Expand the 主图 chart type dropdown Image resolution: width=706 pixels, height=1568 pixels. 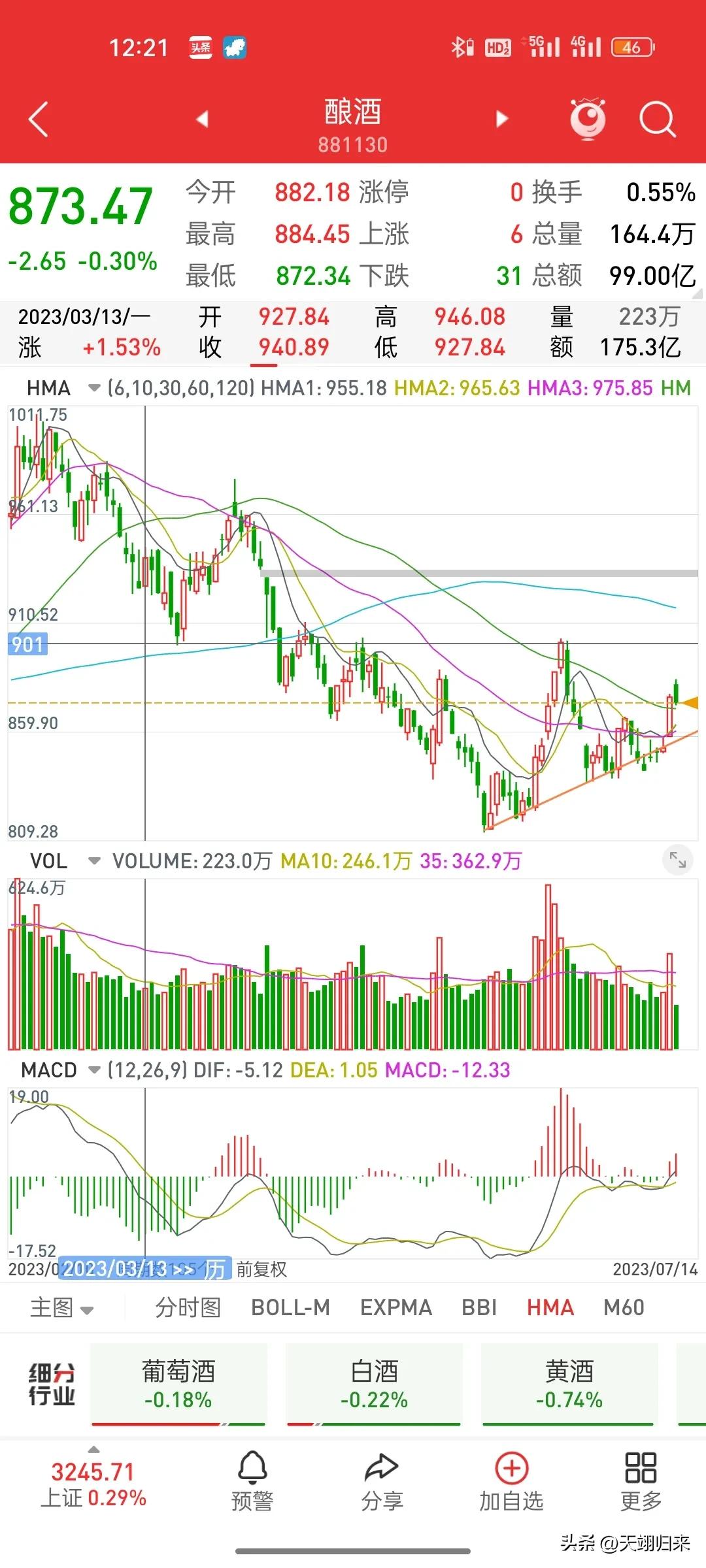59,1307
